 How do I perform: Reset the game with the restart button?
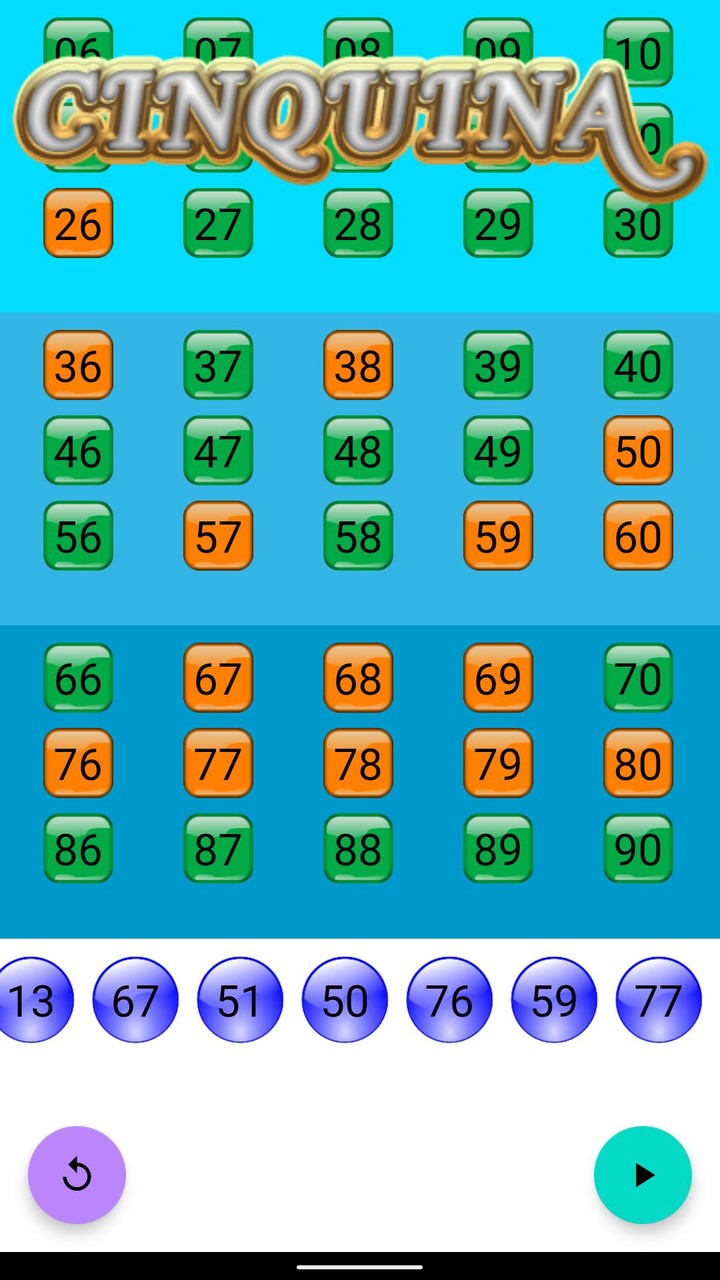click(77, 1174)
